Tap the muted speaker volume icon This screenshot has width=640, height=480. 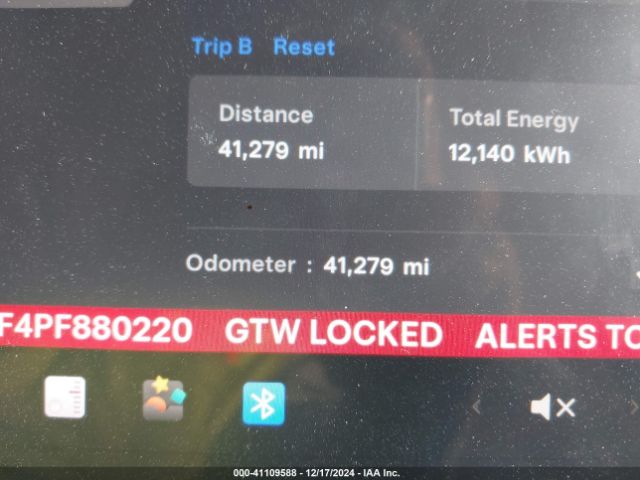552,407
